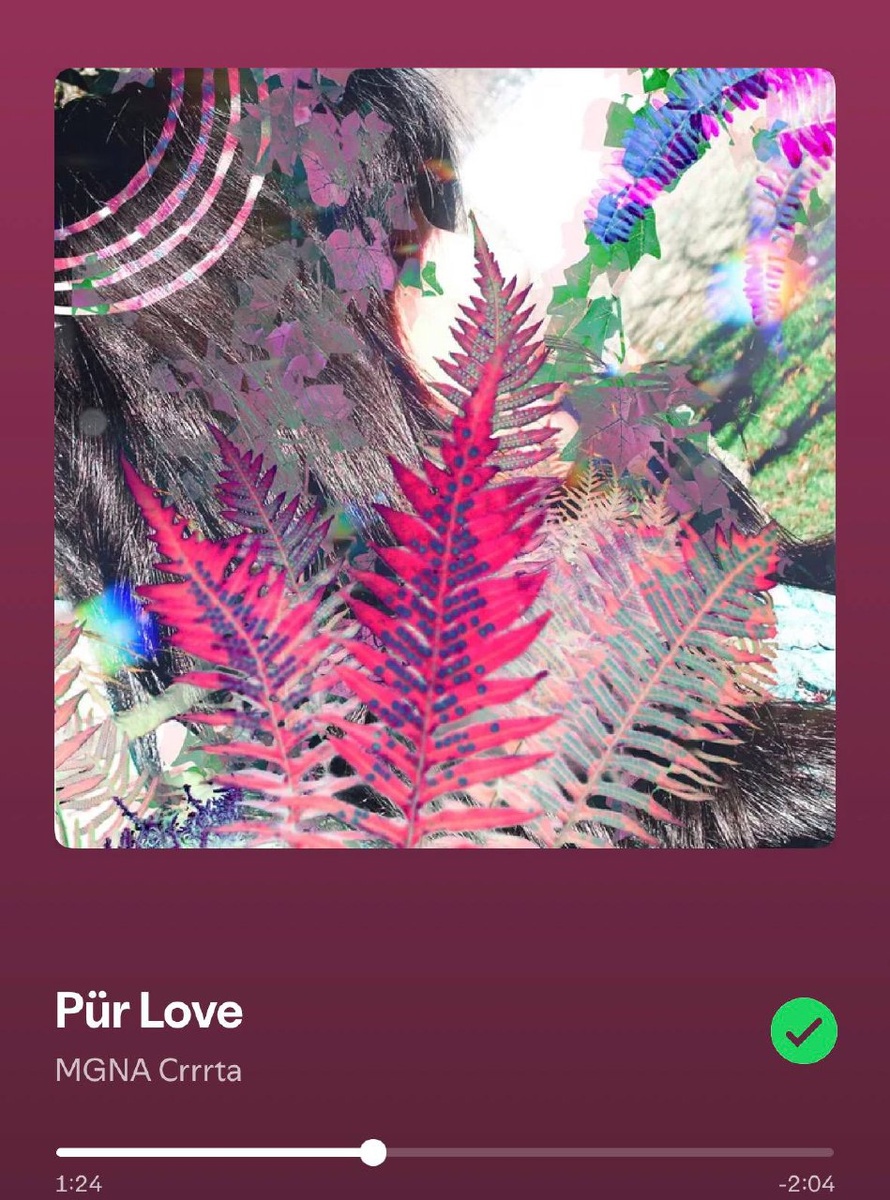Open the Pür Love album artwork

coord(444,457)
